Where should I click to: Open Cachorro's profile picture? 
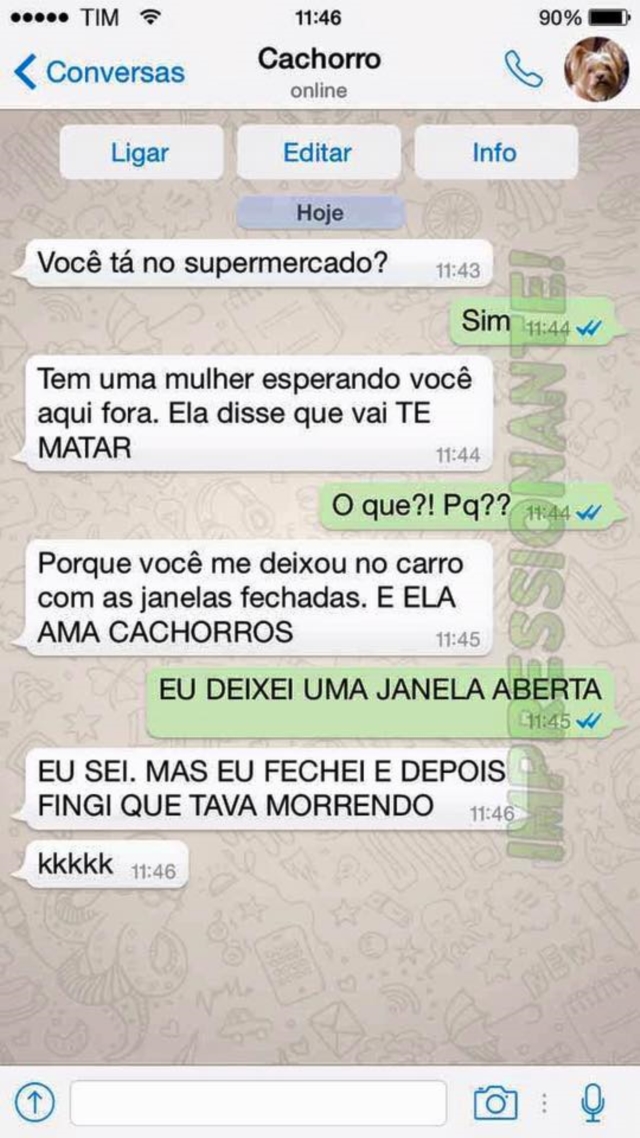(596, 69)
